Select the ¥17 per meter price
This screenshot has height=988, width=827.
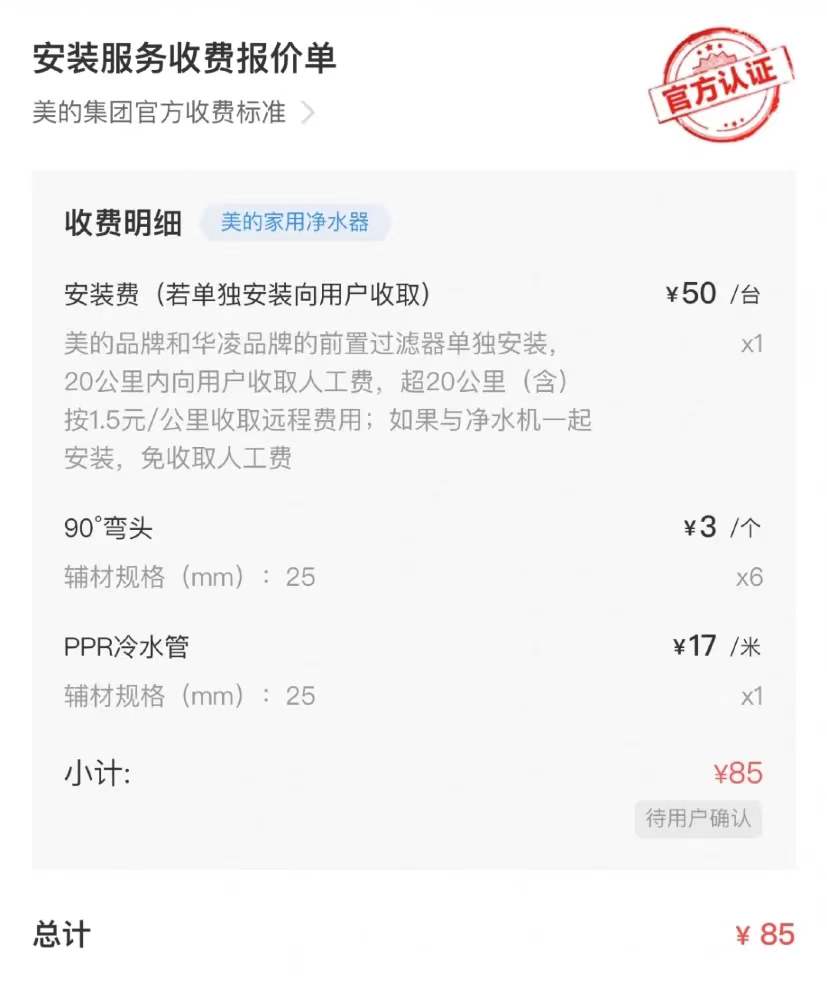coord(696,646)
